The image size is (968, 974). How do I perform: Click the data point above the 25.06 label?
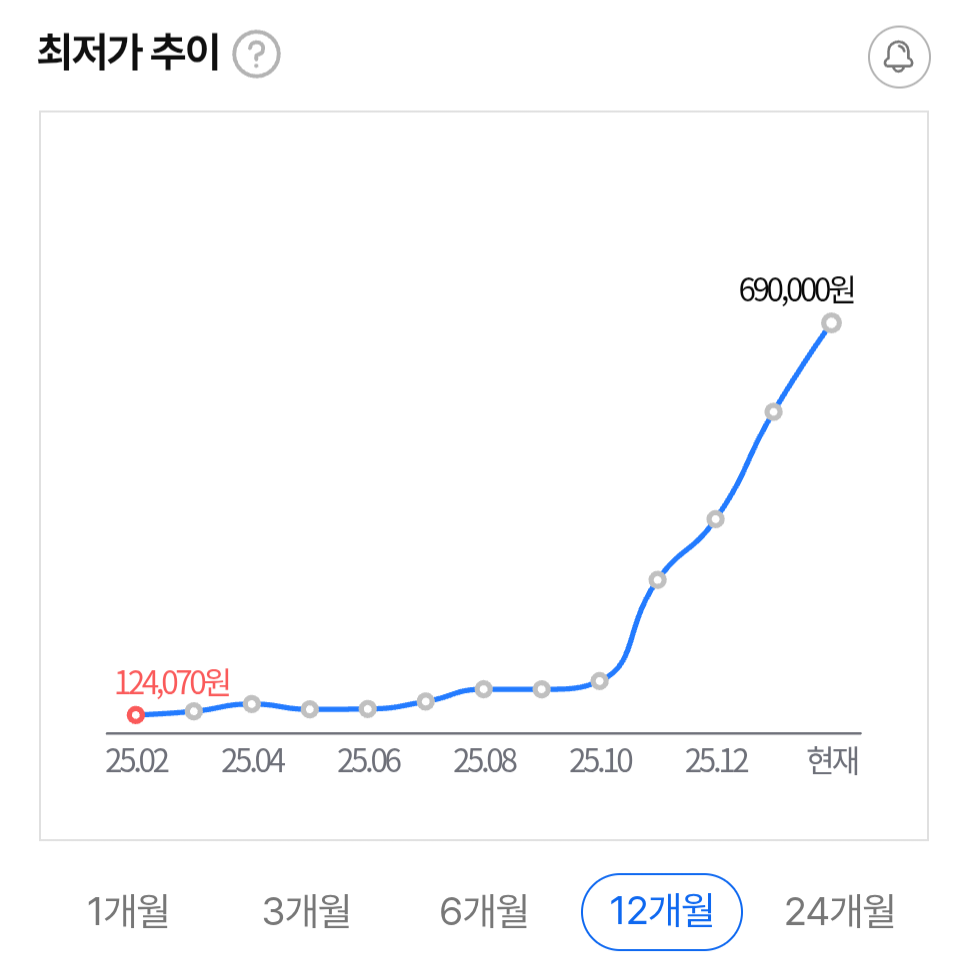(x=368, y=710)
